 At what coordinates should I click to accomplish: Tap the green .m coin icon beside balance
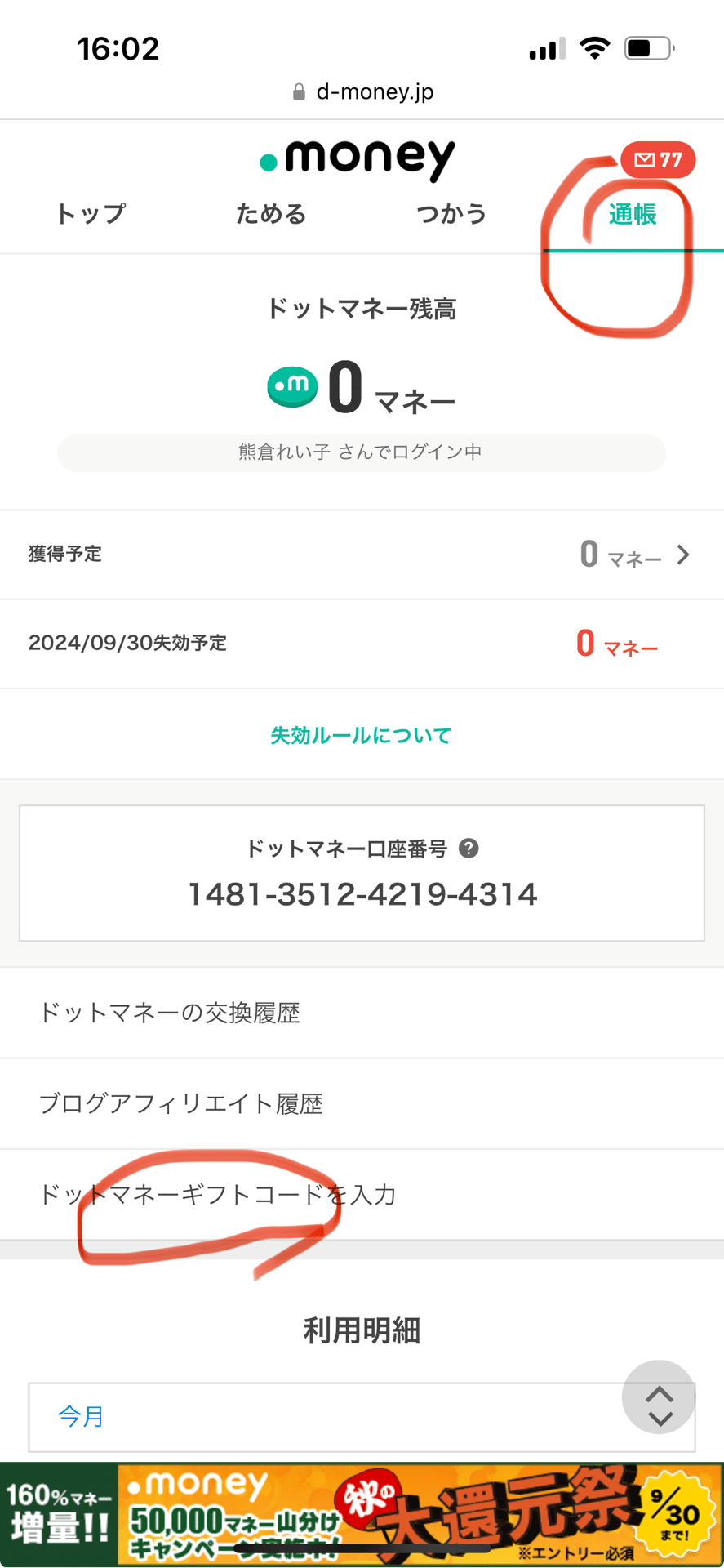click(291, 385)
